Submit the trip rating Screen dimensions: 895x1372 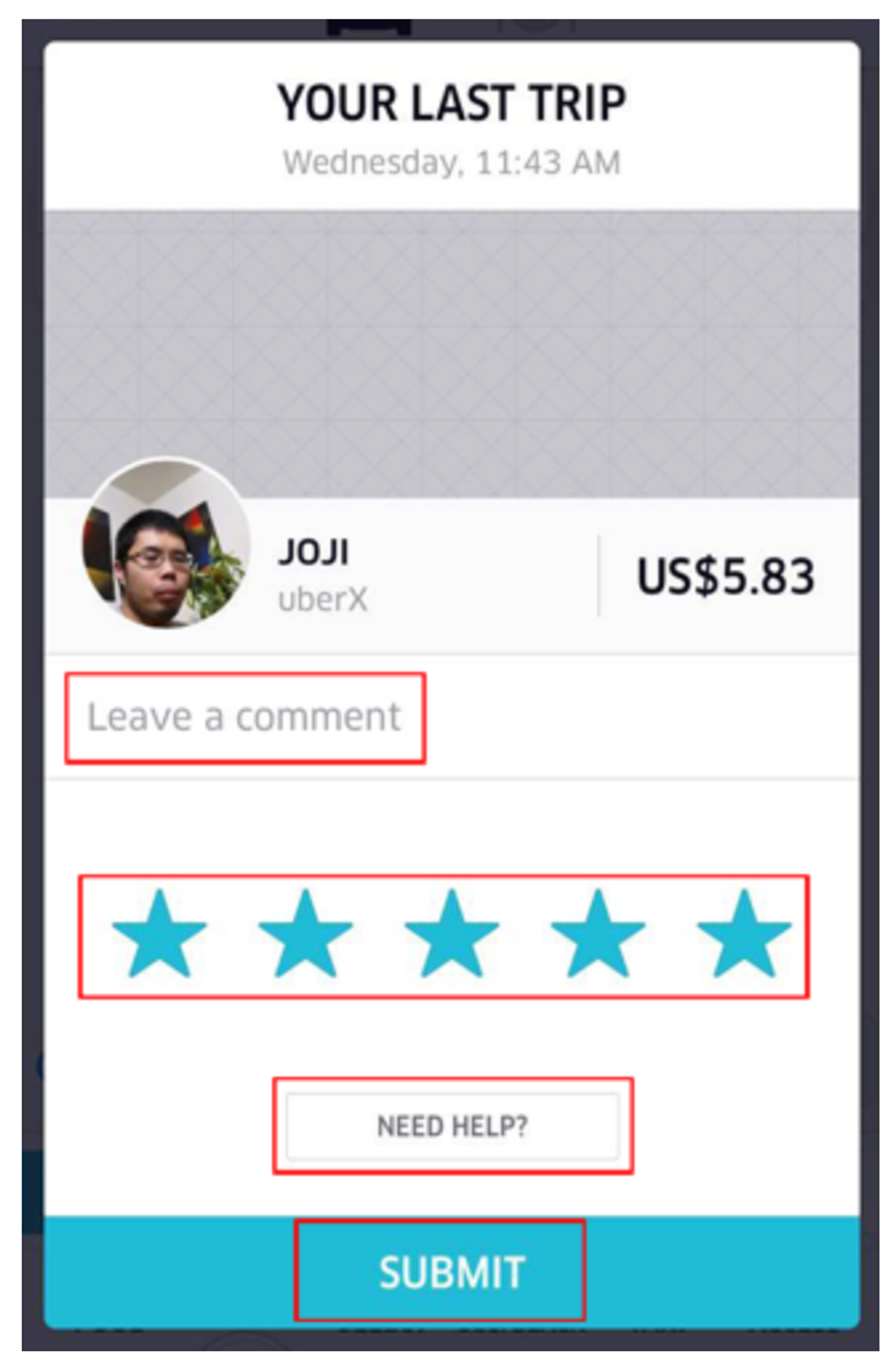pyautogui.click(x=451, y=1272)
